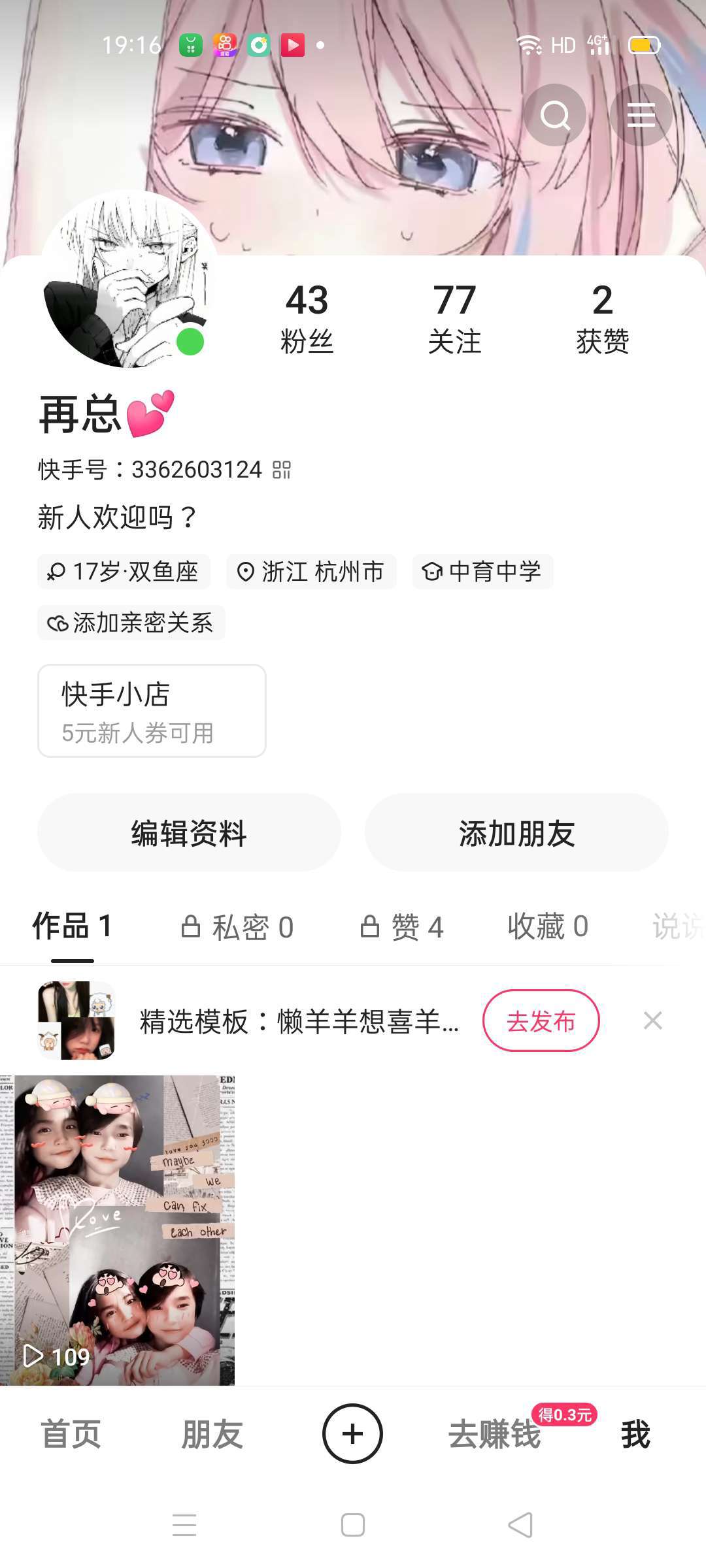
Task: Tap 编辑资料 to edit profile
Action: coord(189,833)
